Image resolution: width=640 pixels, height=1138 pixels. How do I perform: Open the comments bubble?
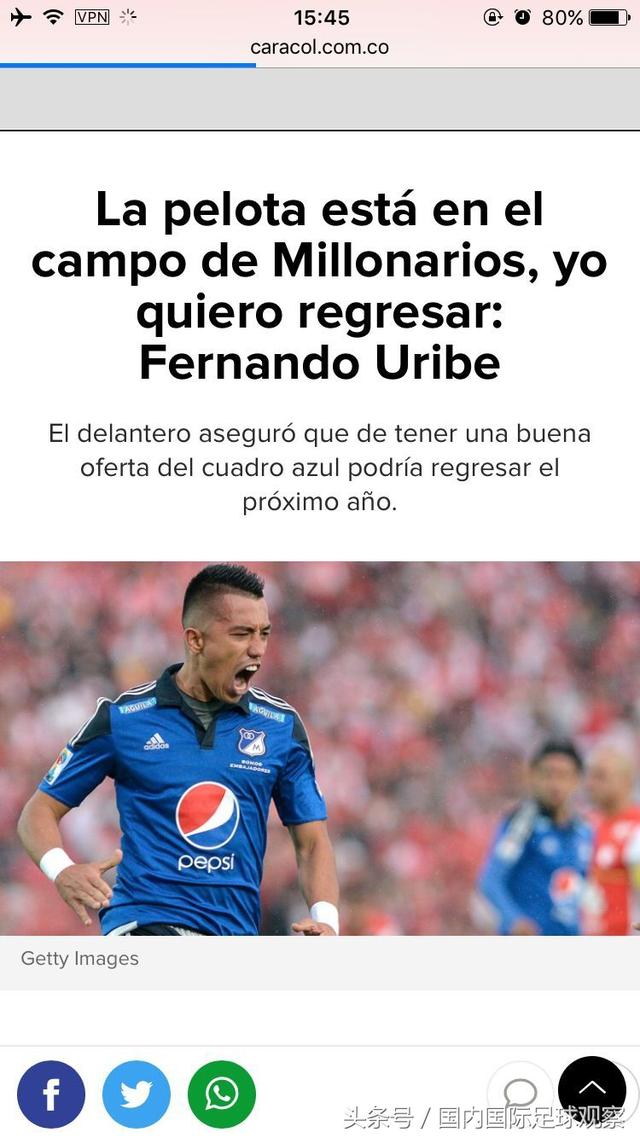tap(520, 1092)
